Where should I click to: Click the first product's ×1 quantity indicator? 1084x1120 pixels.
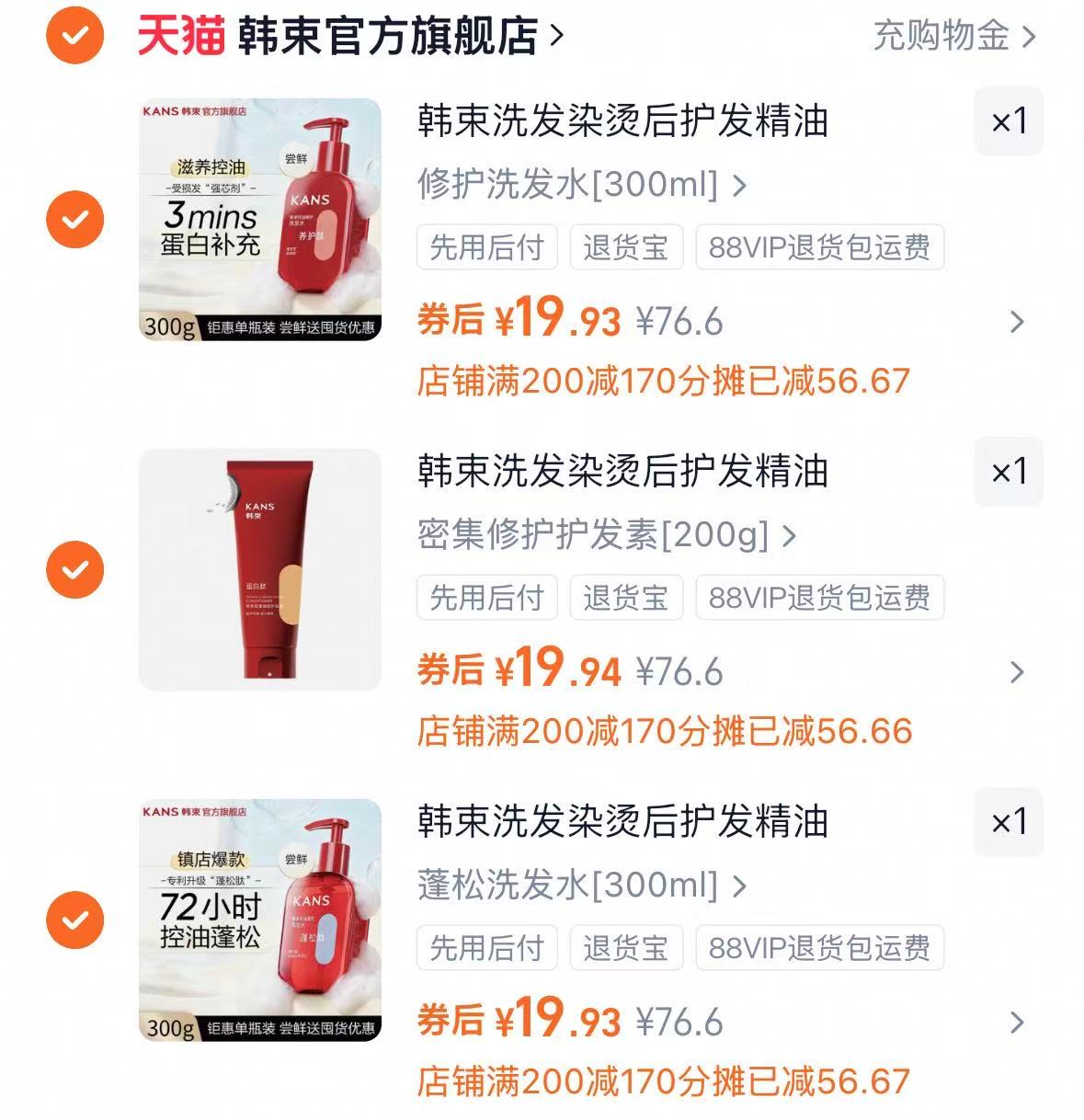[x=1009, y=122]
